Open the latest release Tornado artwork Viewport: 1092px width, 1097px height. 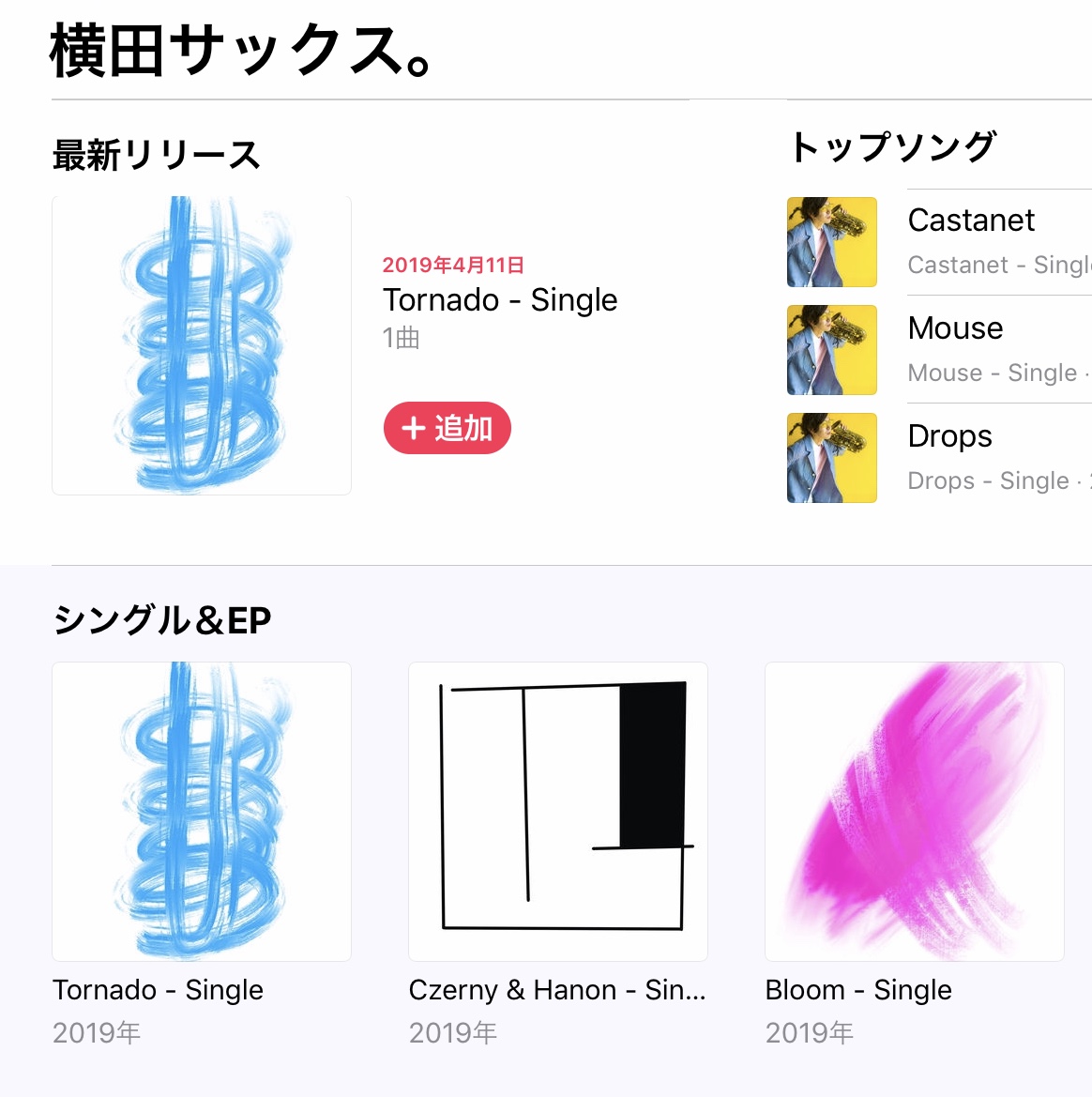pyautogui.click(x=202, y=345)
